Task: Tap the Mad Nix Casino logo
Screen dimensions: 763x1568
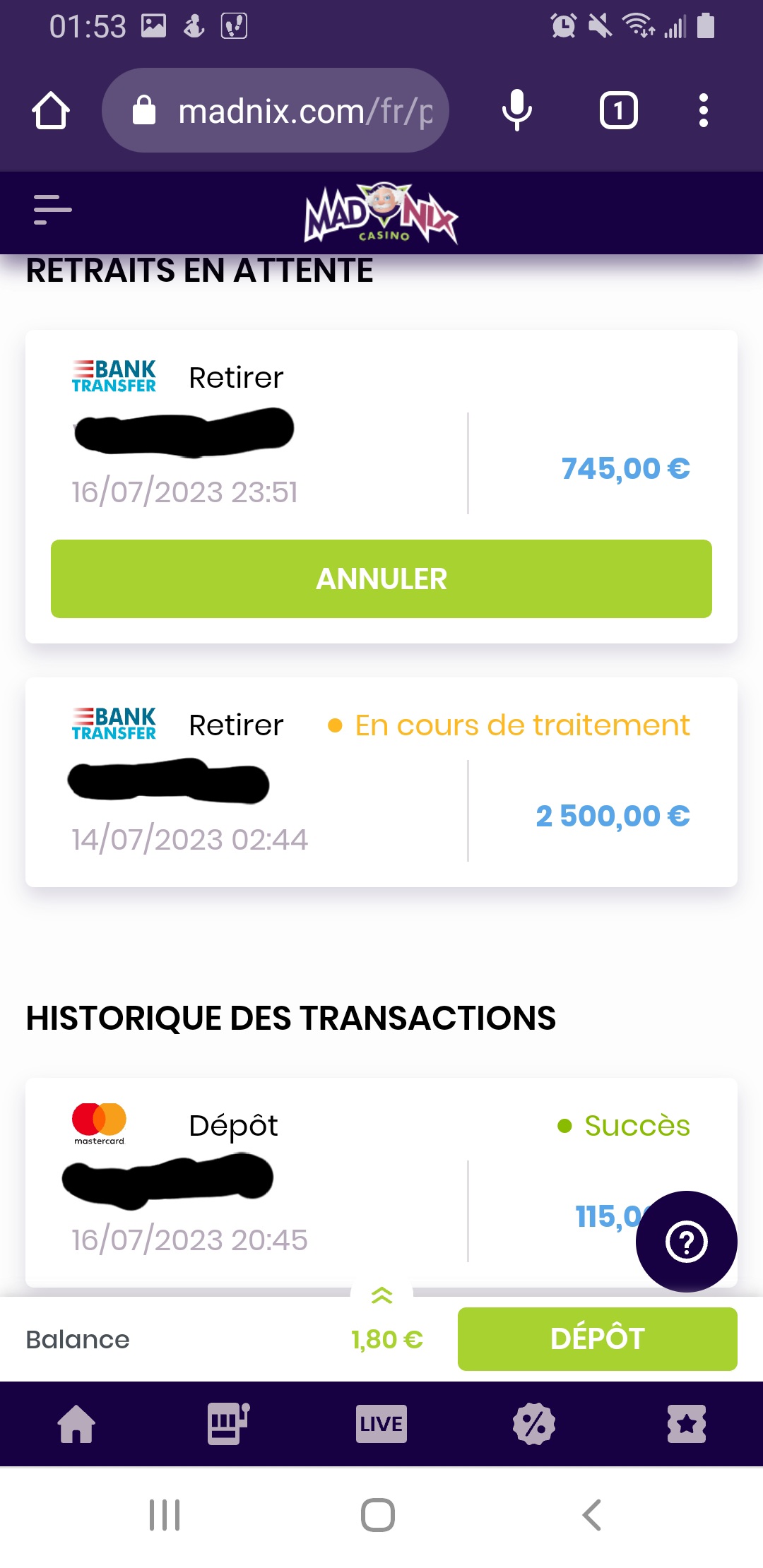Action: click(x=381, y=213)
